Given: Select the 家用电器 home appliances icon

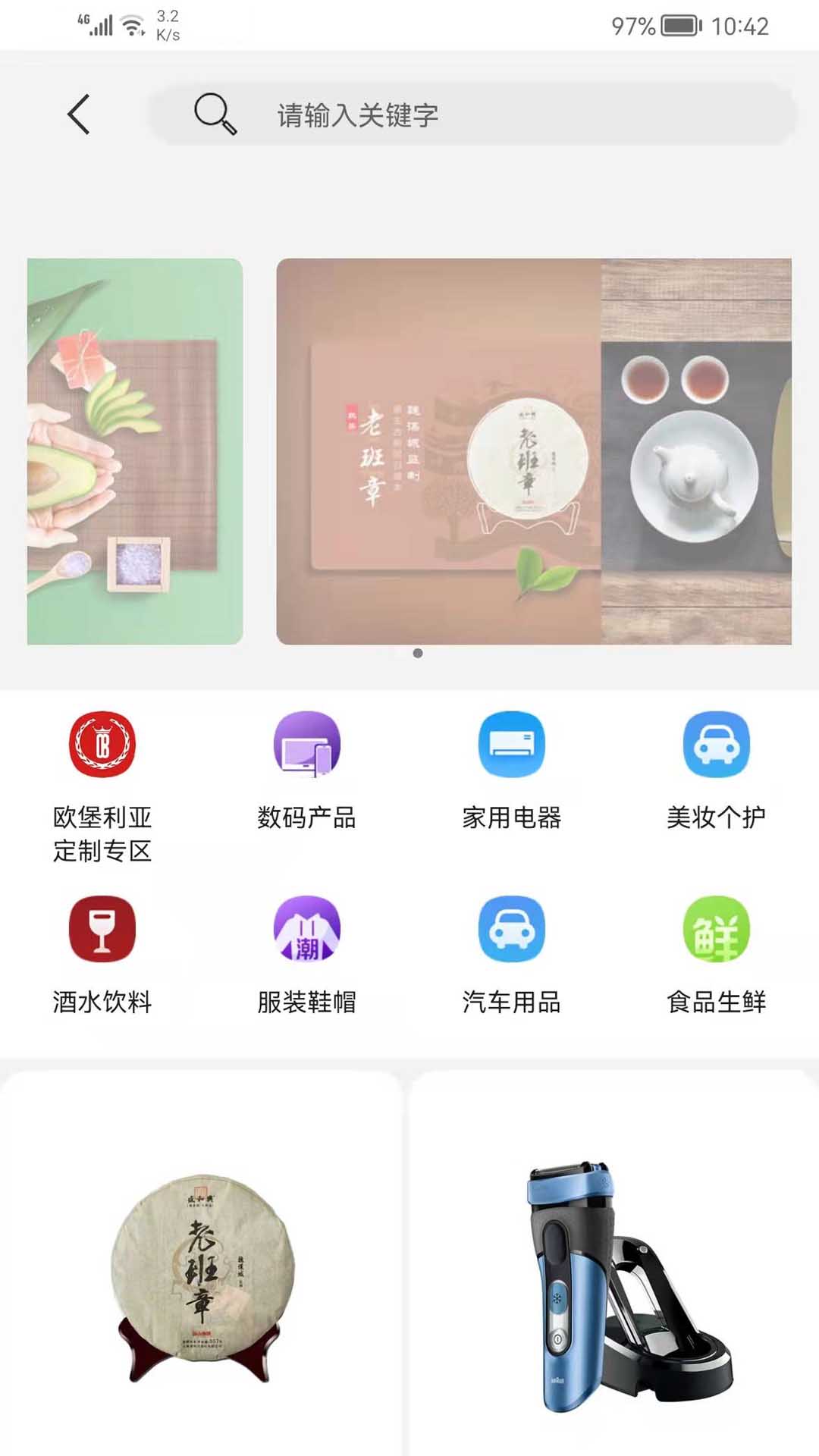Looking at the screenshot, I should pyautogui.click(x=512, y=745).
